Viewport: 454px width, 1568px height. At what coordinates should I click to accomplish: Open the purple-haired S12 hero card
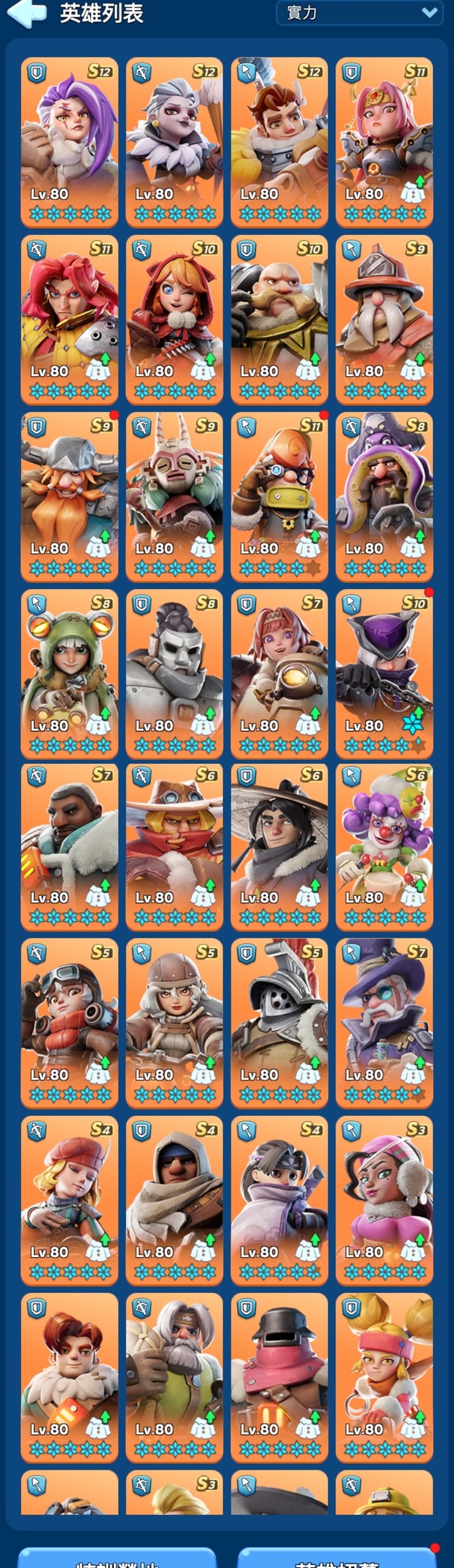[70, 142]
